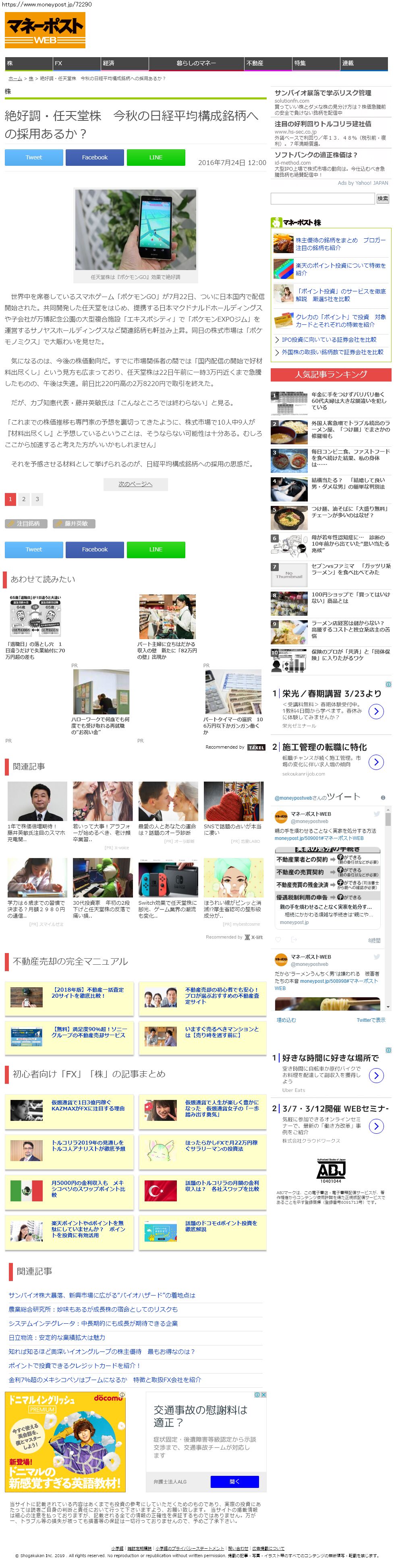Screen dimensions: 396x1568
Task: Share article via top Tweet button
Action: click(x=33, y=157)
